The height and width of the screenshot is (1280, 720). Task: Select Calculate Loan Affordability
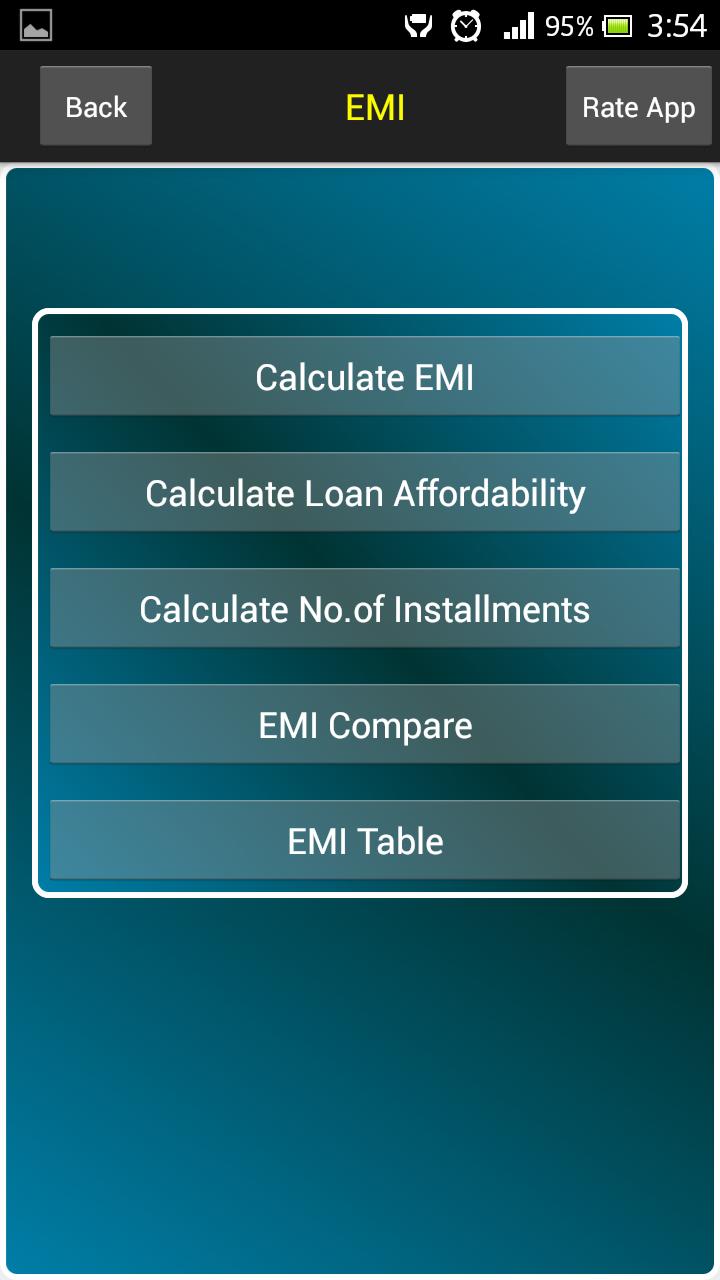click(x=364, y=492)
